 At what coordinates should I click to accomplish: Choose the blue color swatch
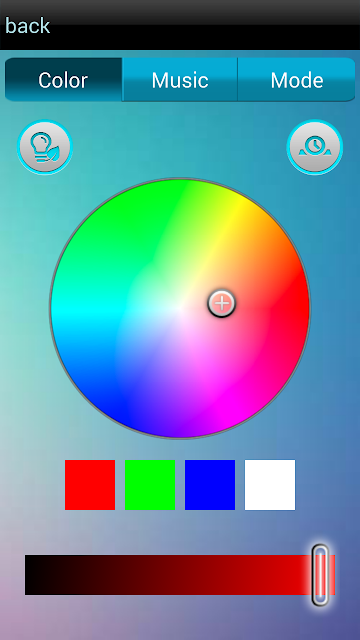click(x=210, y=485)
